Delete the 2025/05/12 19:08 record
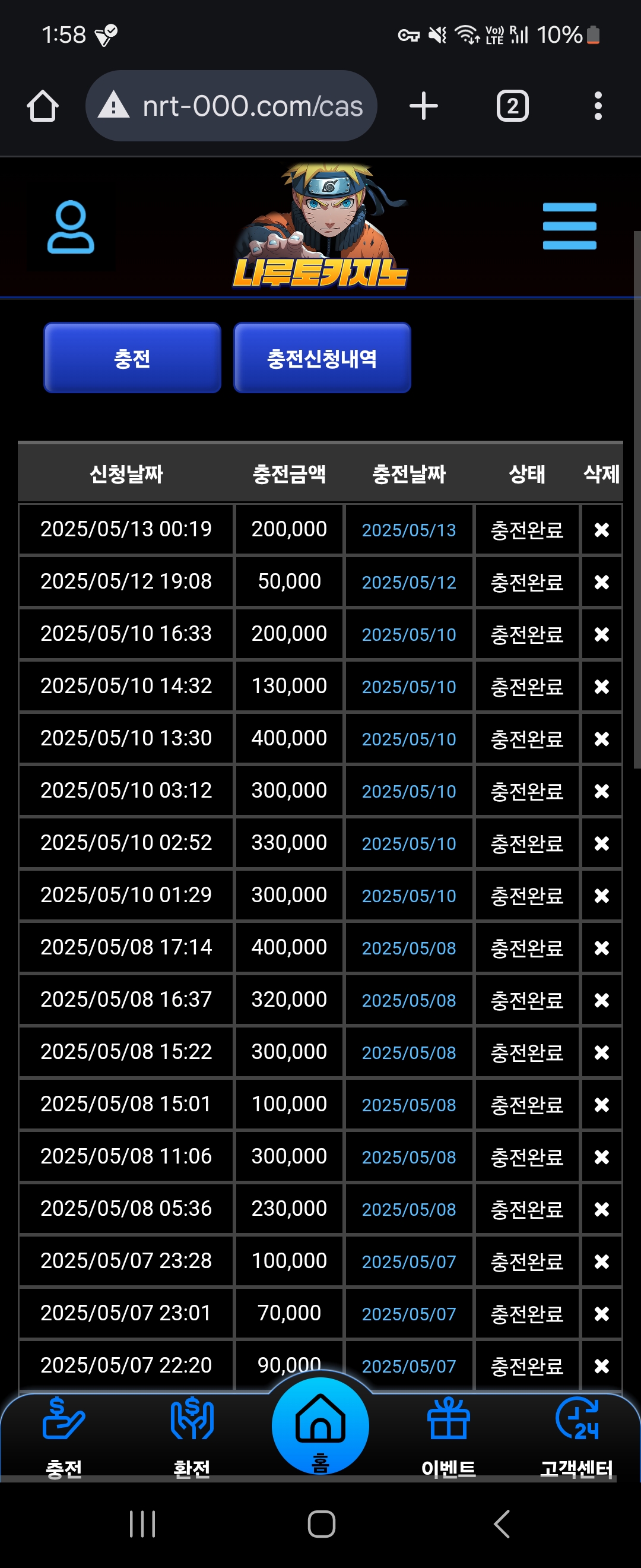641x1568 pixels. point(601,582)
